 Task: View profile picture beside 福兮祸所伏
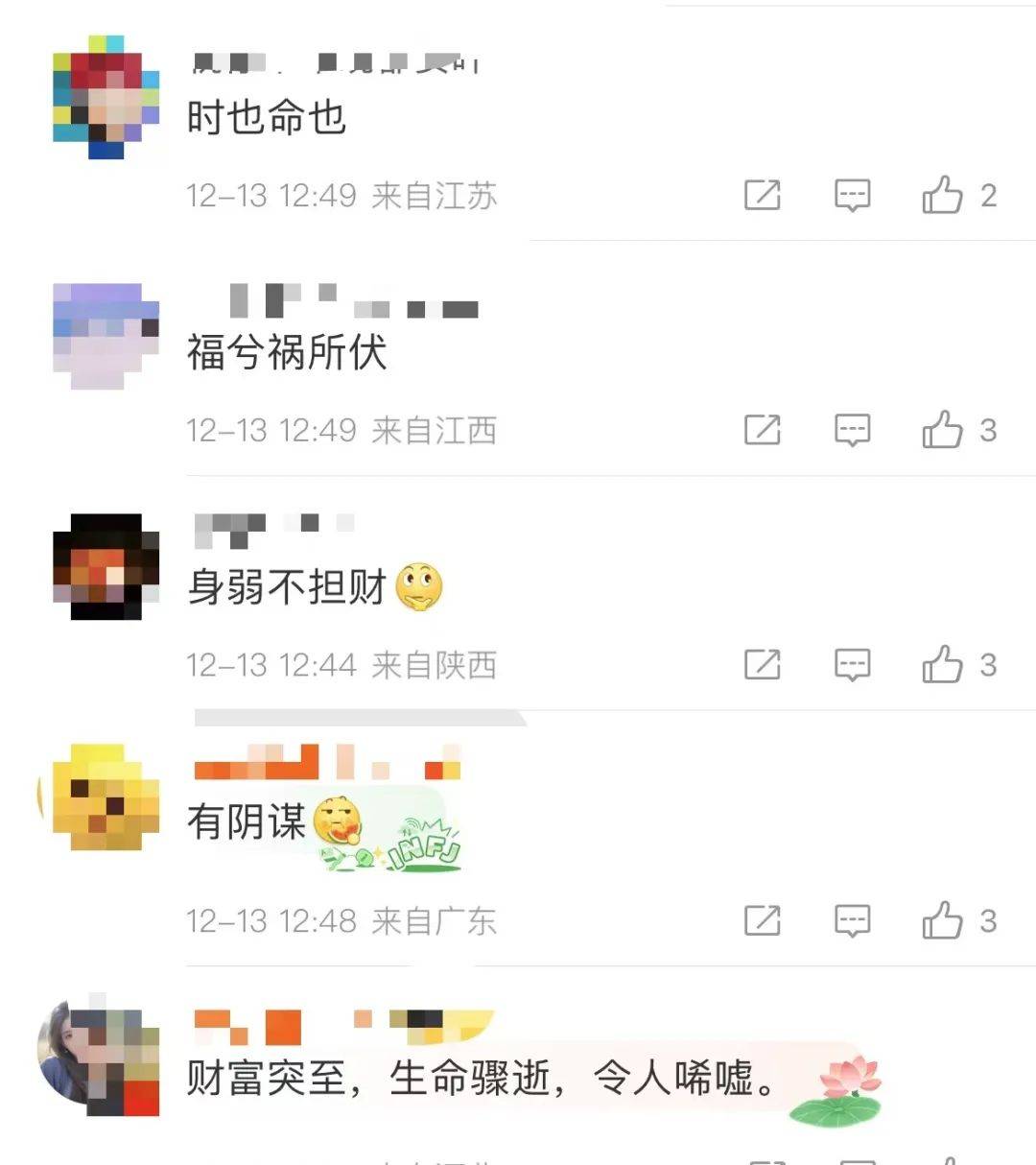click(x=106, y=336)
